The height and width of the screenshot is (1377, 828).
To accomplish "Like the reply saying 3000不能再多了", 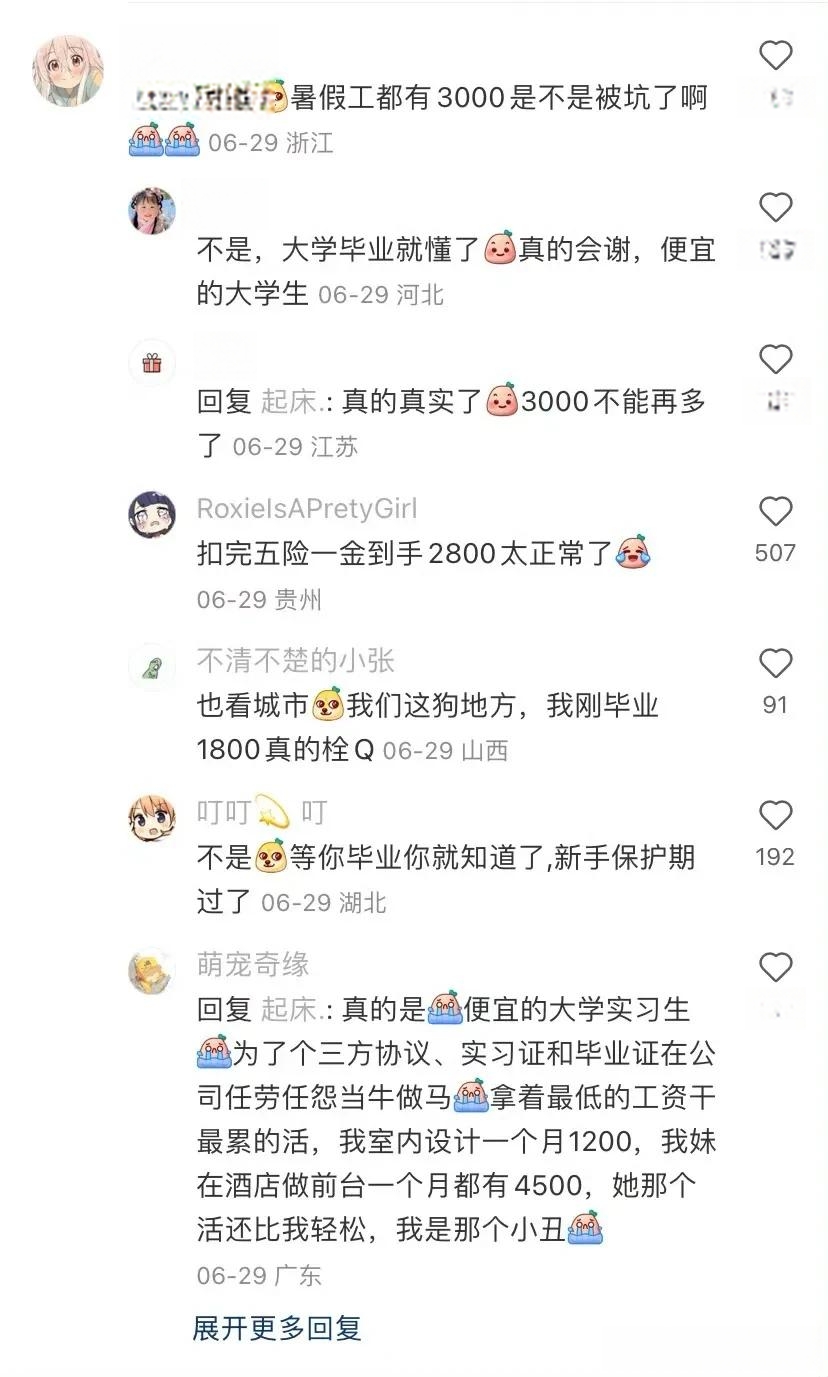I will pos(776,360).
